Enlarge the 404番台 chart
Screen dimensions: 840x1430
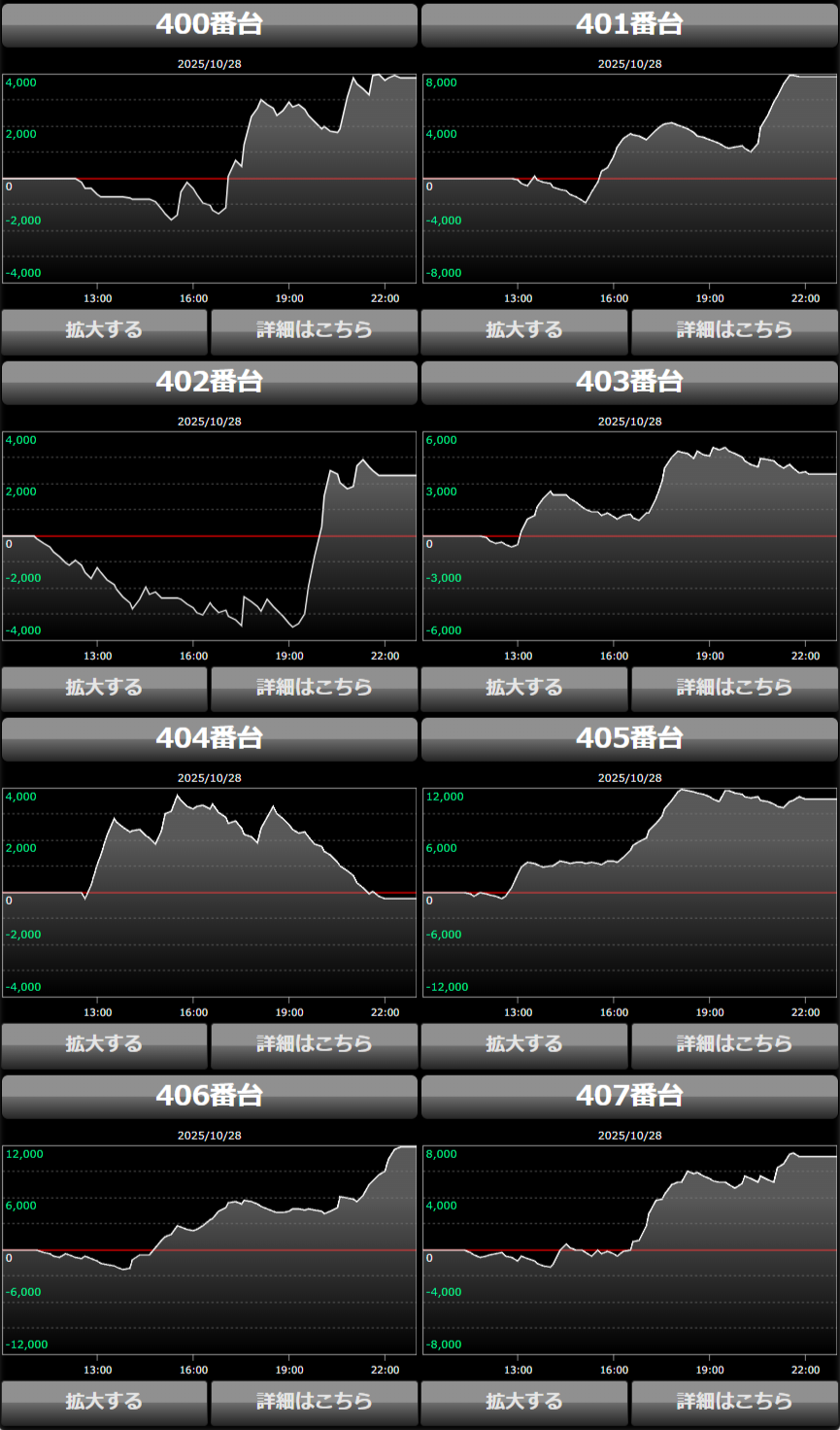104,1044
